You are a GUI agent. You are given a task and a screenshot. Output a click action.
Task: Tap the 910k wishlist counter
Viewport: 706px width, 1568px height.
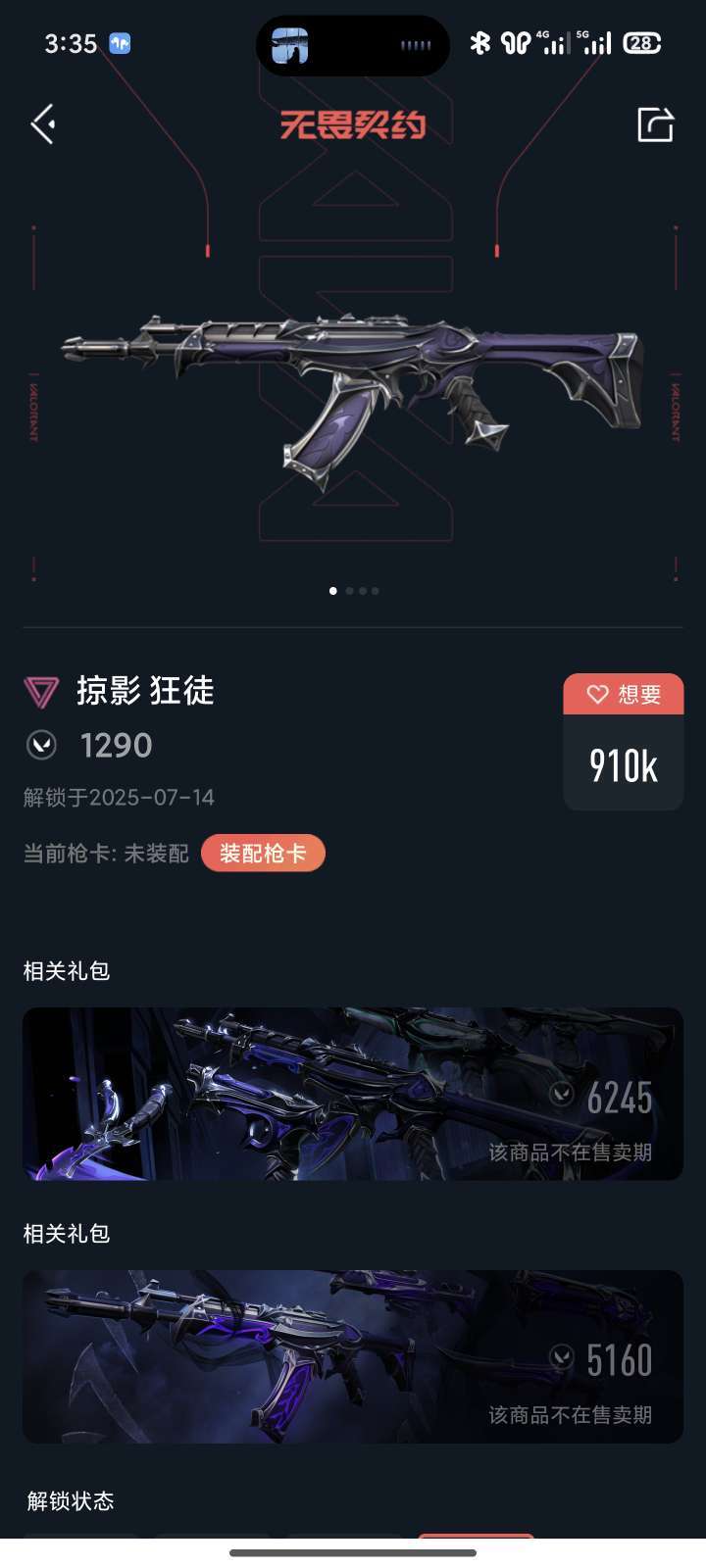tap(623, 761)
